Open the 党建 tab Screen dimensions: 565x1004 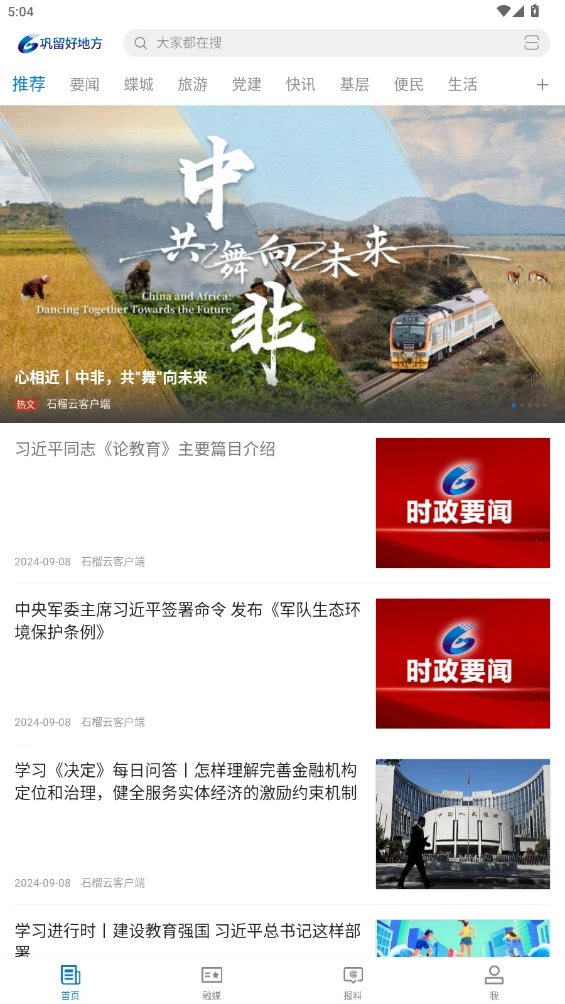tap(247, 85)
